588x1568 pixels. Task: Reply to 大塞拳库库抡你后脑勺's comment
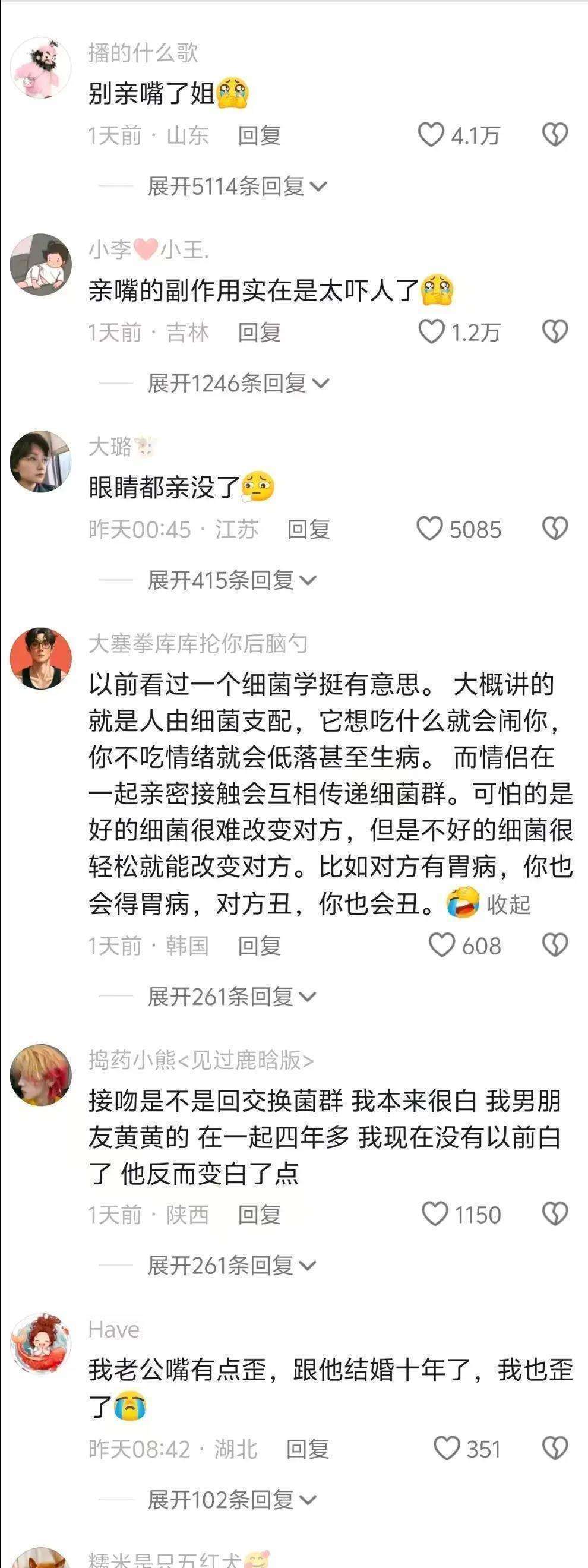click(259, 946)
